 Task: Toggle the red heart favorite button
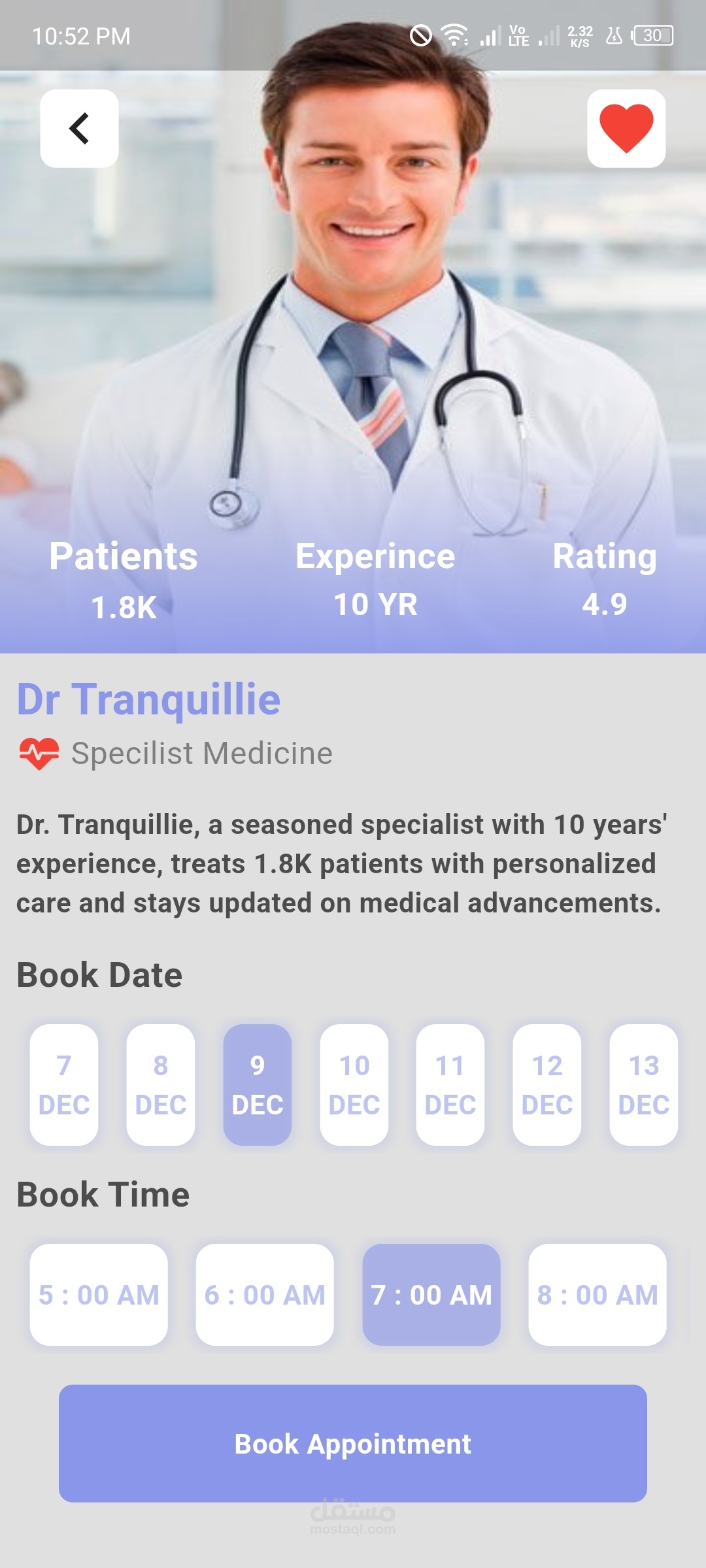click(626, 129)
